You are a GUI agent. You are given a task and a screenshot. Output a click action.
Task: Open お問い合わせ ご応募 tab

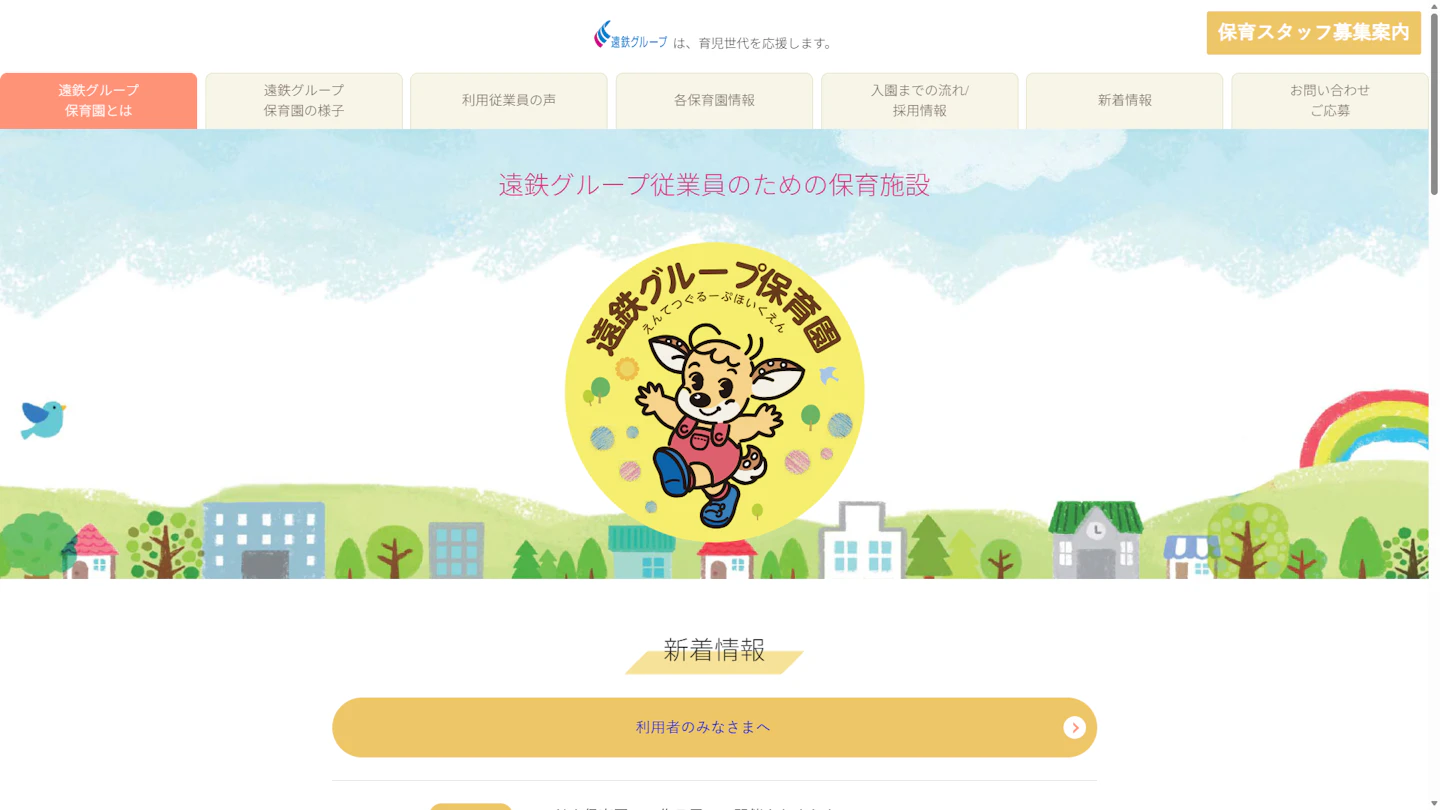point(1329,100)
